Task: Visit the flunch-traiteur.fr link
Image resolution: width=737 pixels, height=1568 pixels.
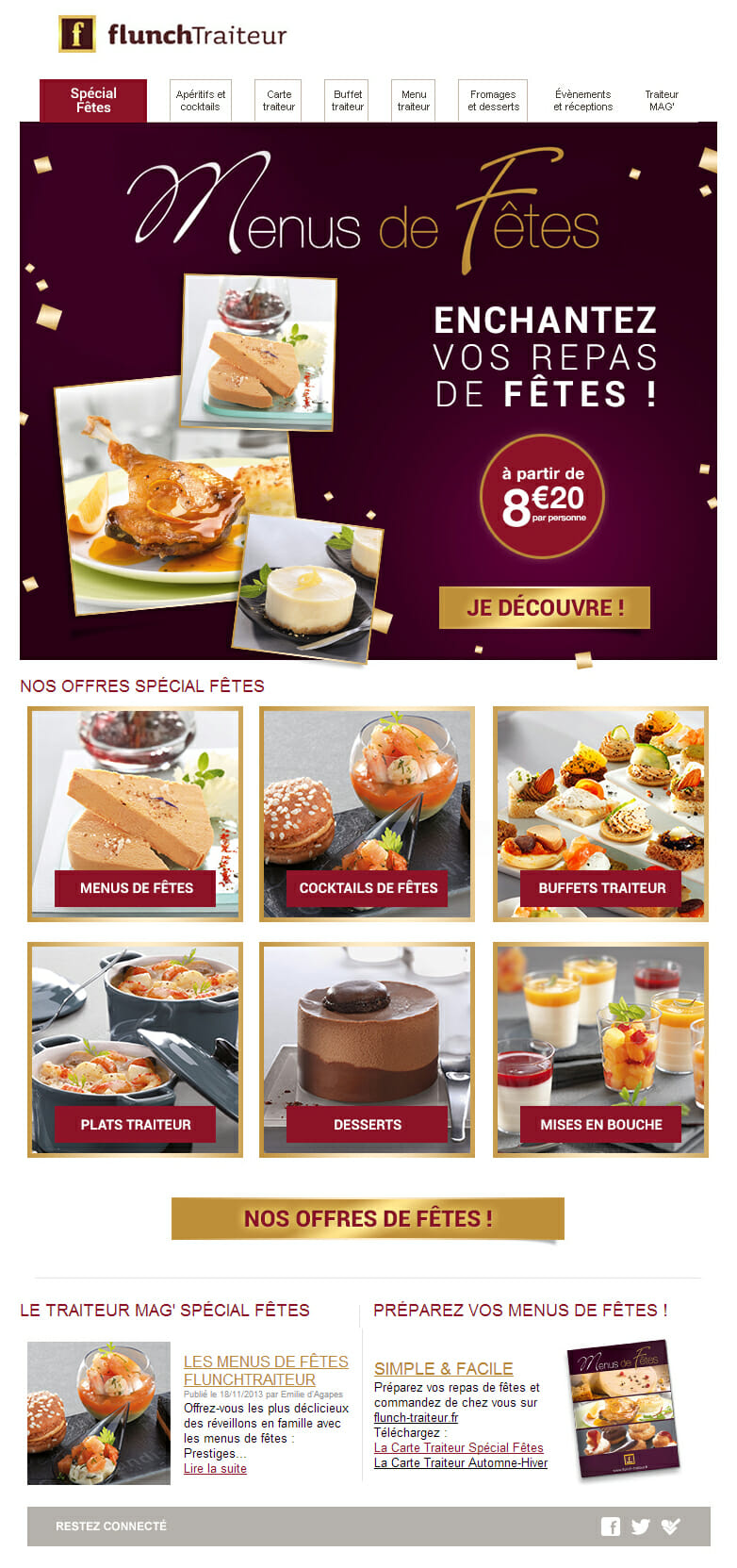Action: (416, 1417)
